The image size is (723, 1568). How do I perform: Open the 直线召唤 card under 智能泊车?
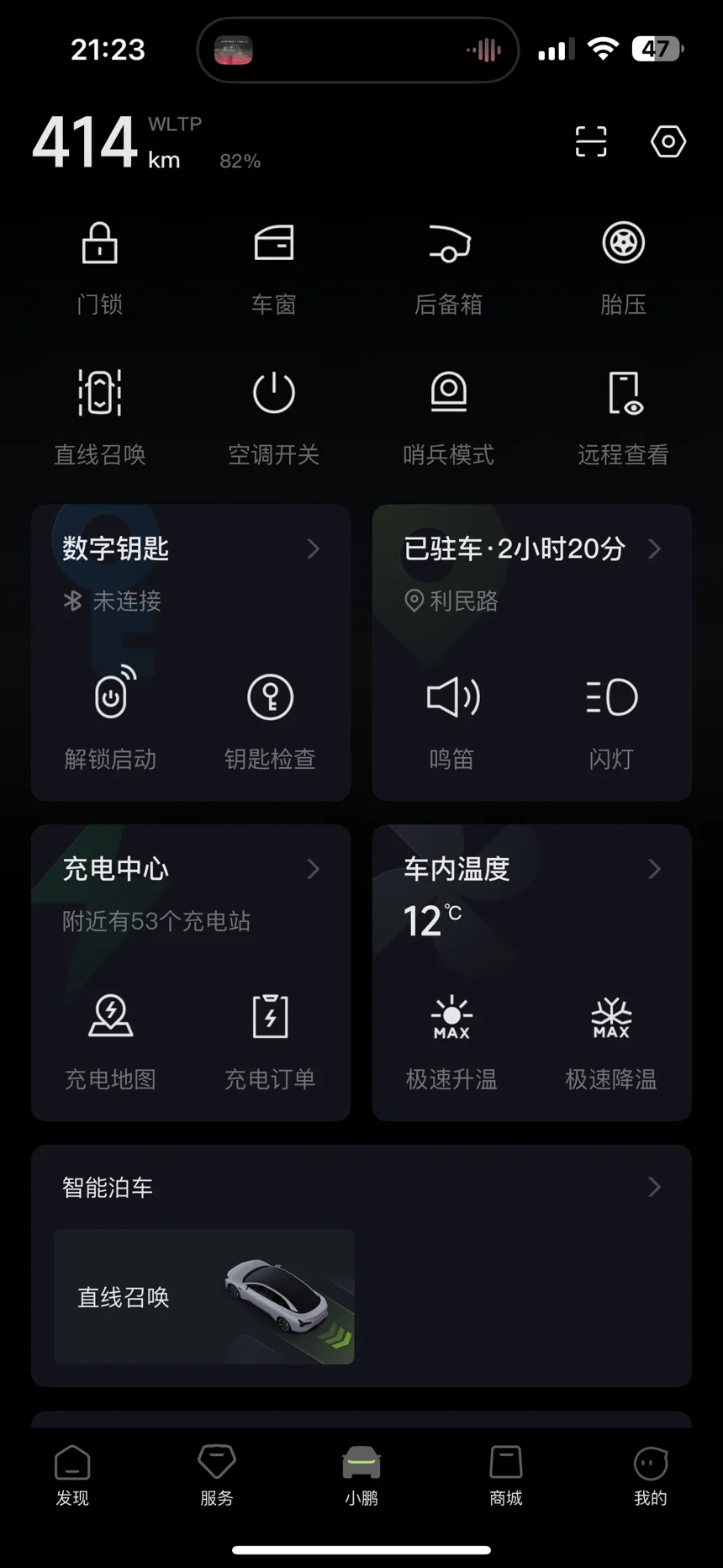[x=204, y=1296]
